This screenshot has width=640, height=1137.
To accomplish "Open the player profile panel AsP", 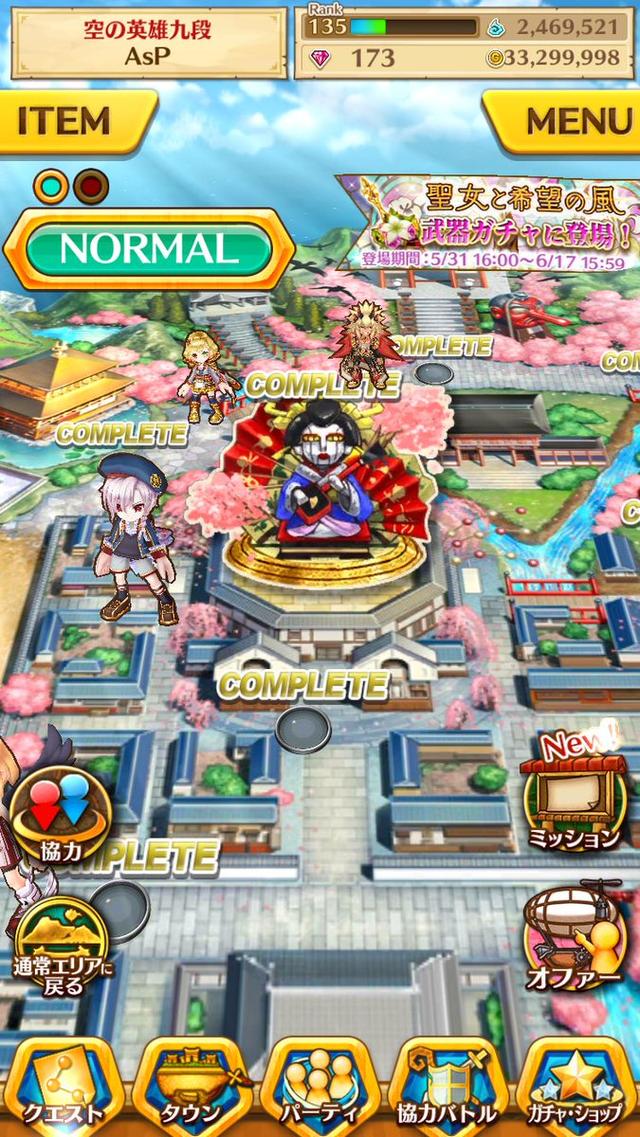I will tap(148, 44).
